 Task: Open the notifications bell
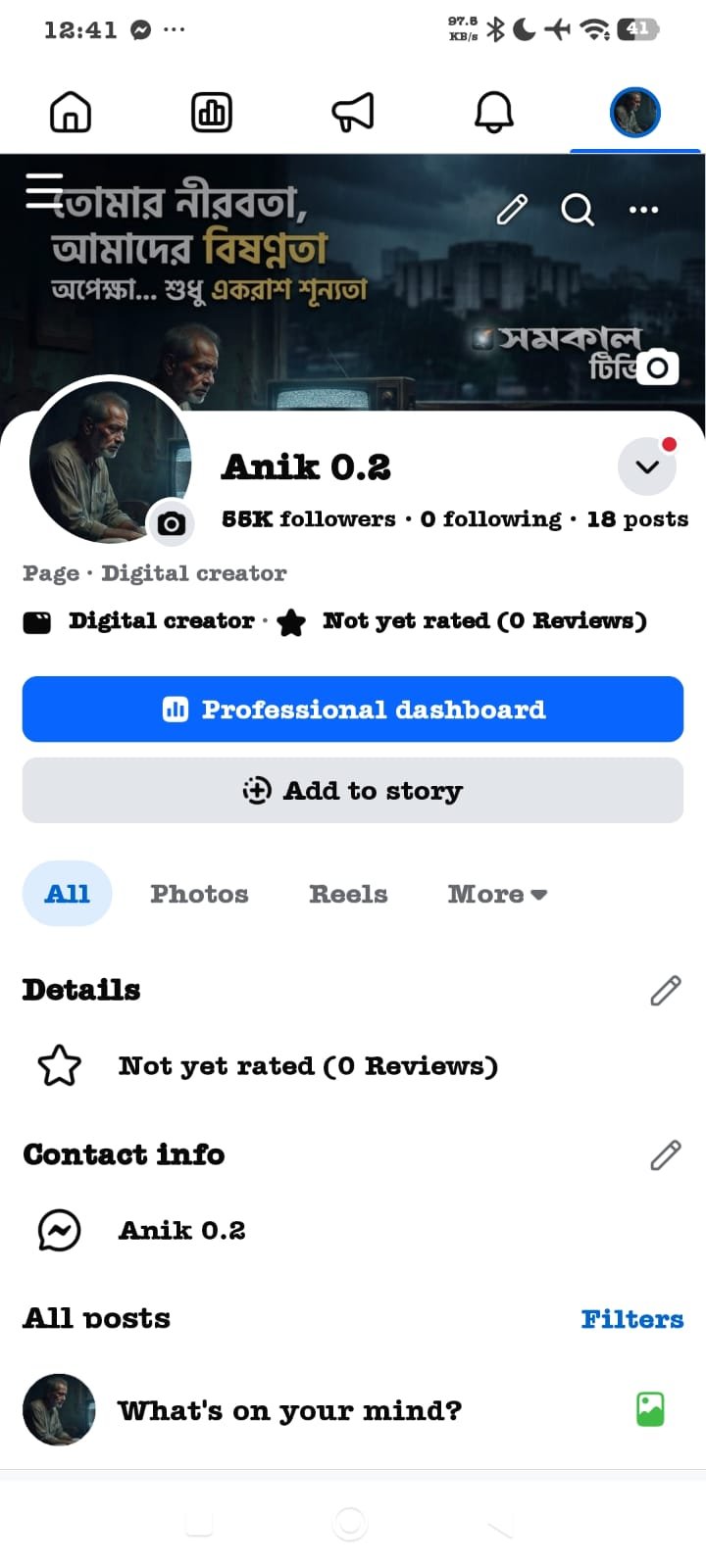pyautogui.click(x=494, y=112)
